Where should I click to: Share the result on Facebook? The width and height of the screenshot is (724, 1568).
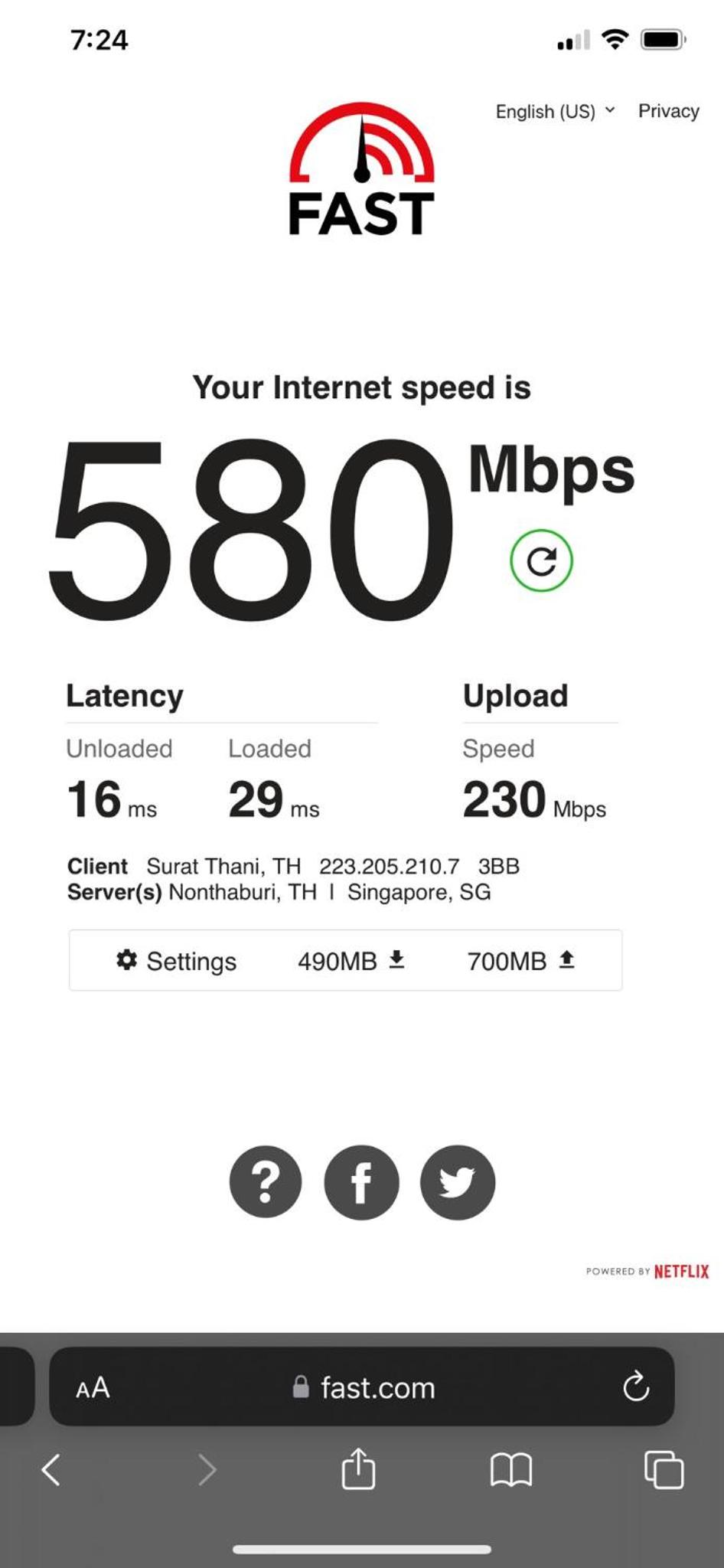(x=361, y=1182)
